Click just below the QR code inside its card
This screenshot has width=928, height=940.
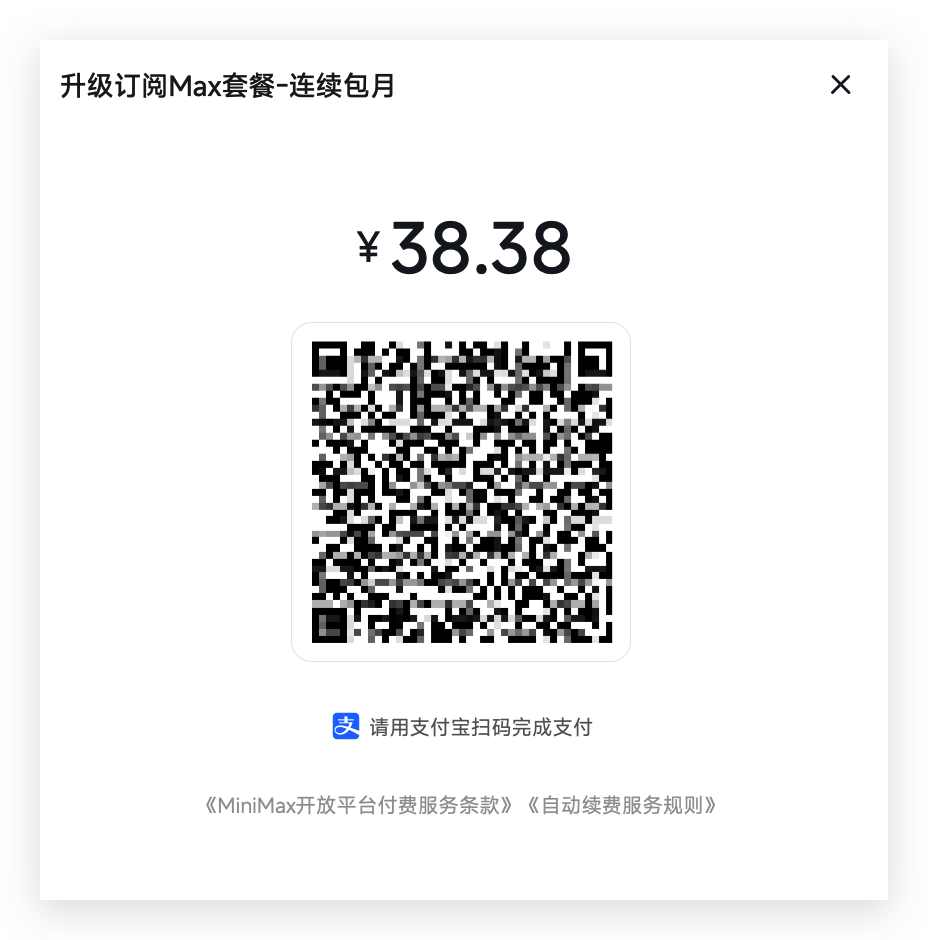(462, 650)
